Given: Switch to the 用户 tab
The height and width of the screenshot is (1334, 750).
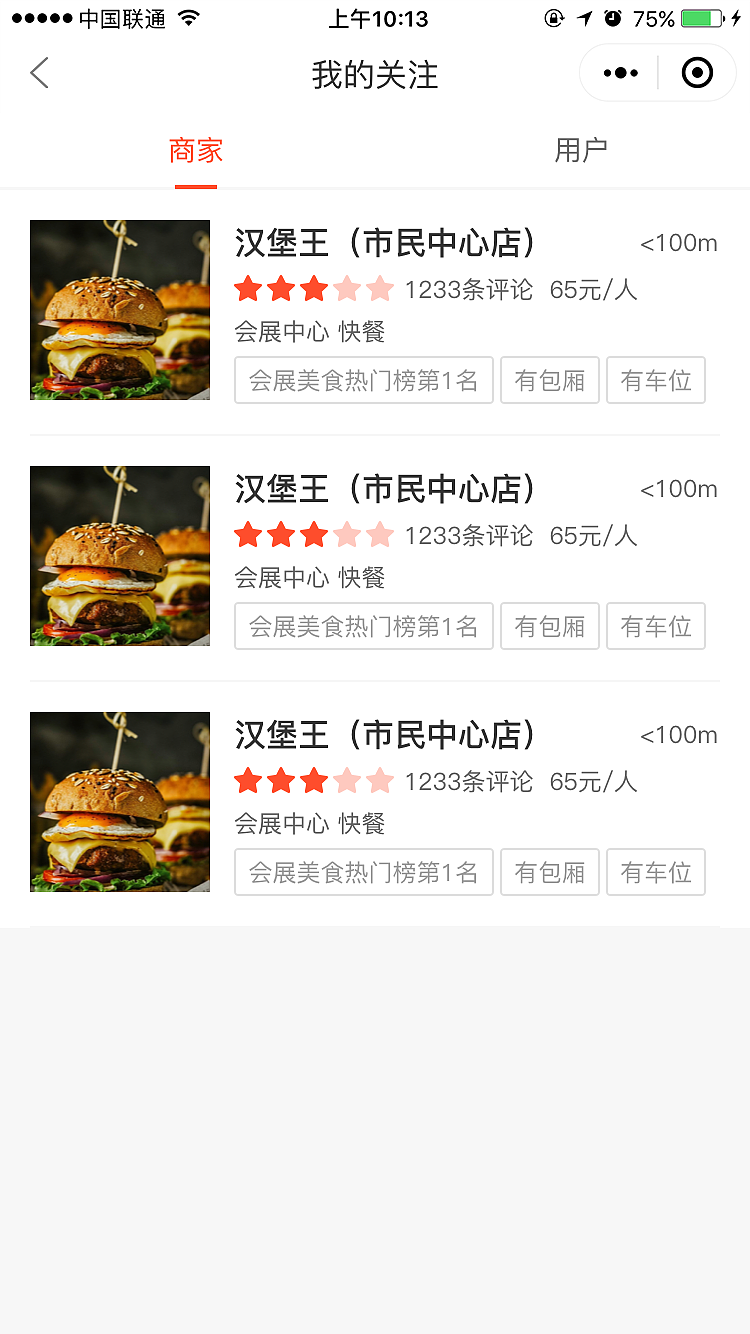Looking at the screenshot, I should 582,150.
